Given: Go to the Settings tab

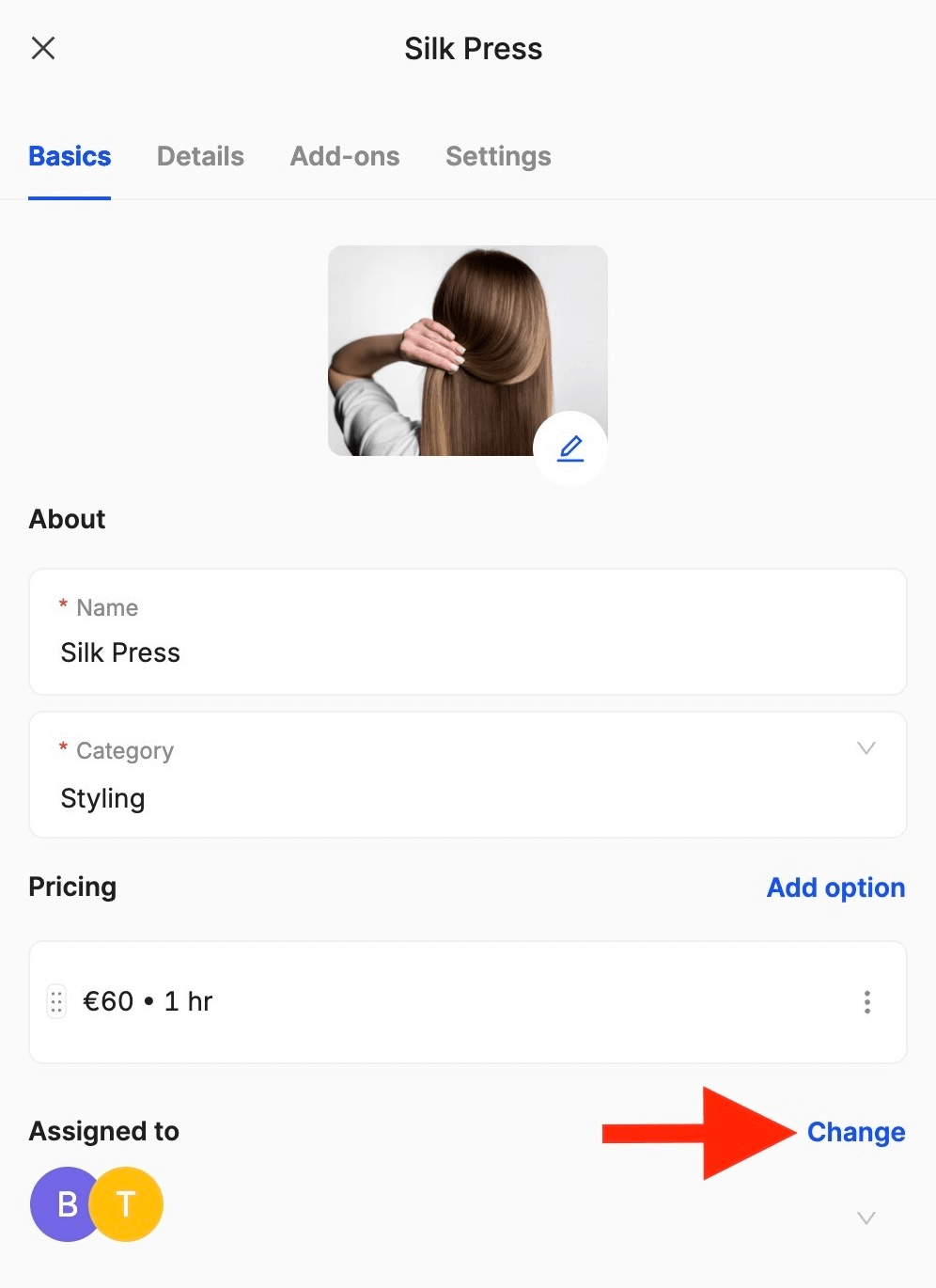Looking at the screenshot, I should 498,156.
